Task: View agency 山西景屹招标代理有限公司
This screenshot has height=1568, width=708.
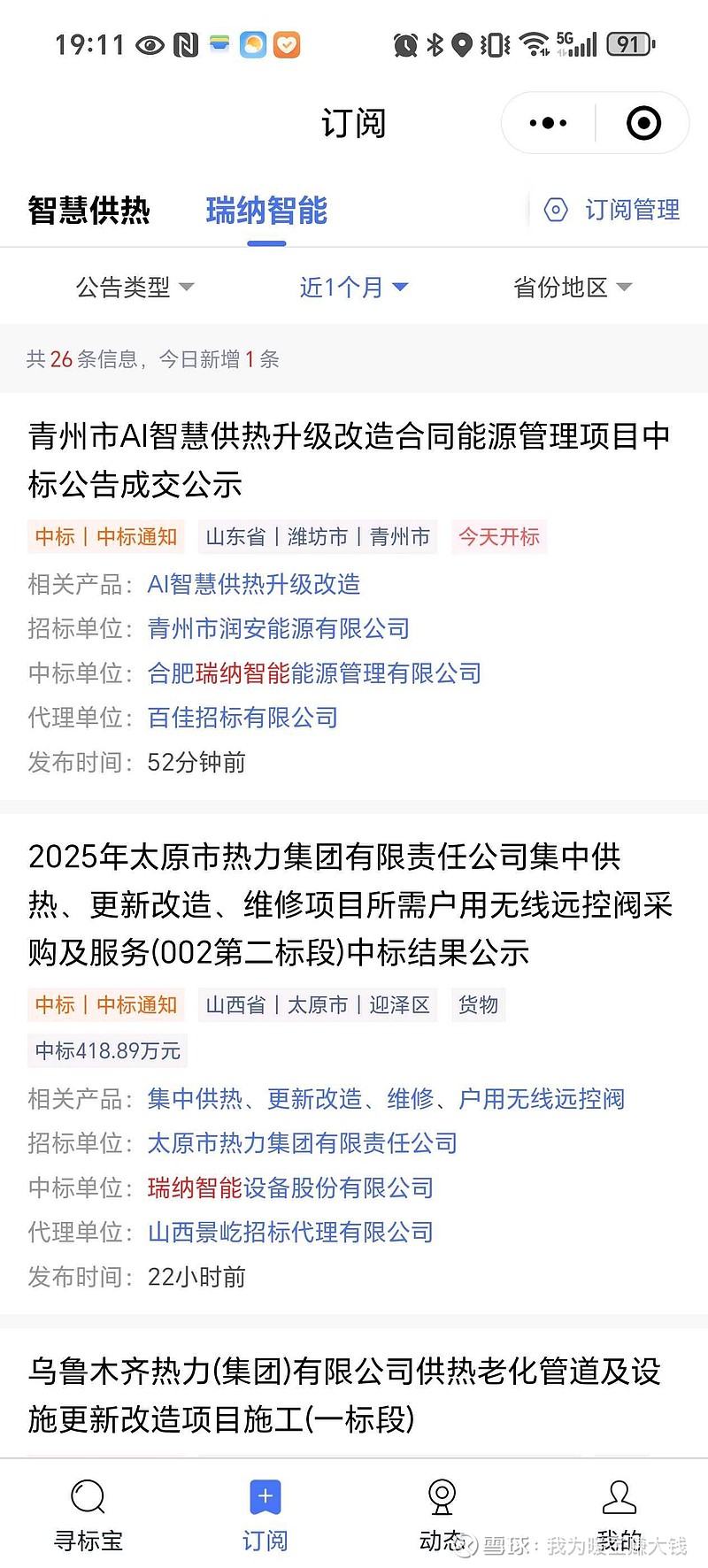Action: 290,1232
